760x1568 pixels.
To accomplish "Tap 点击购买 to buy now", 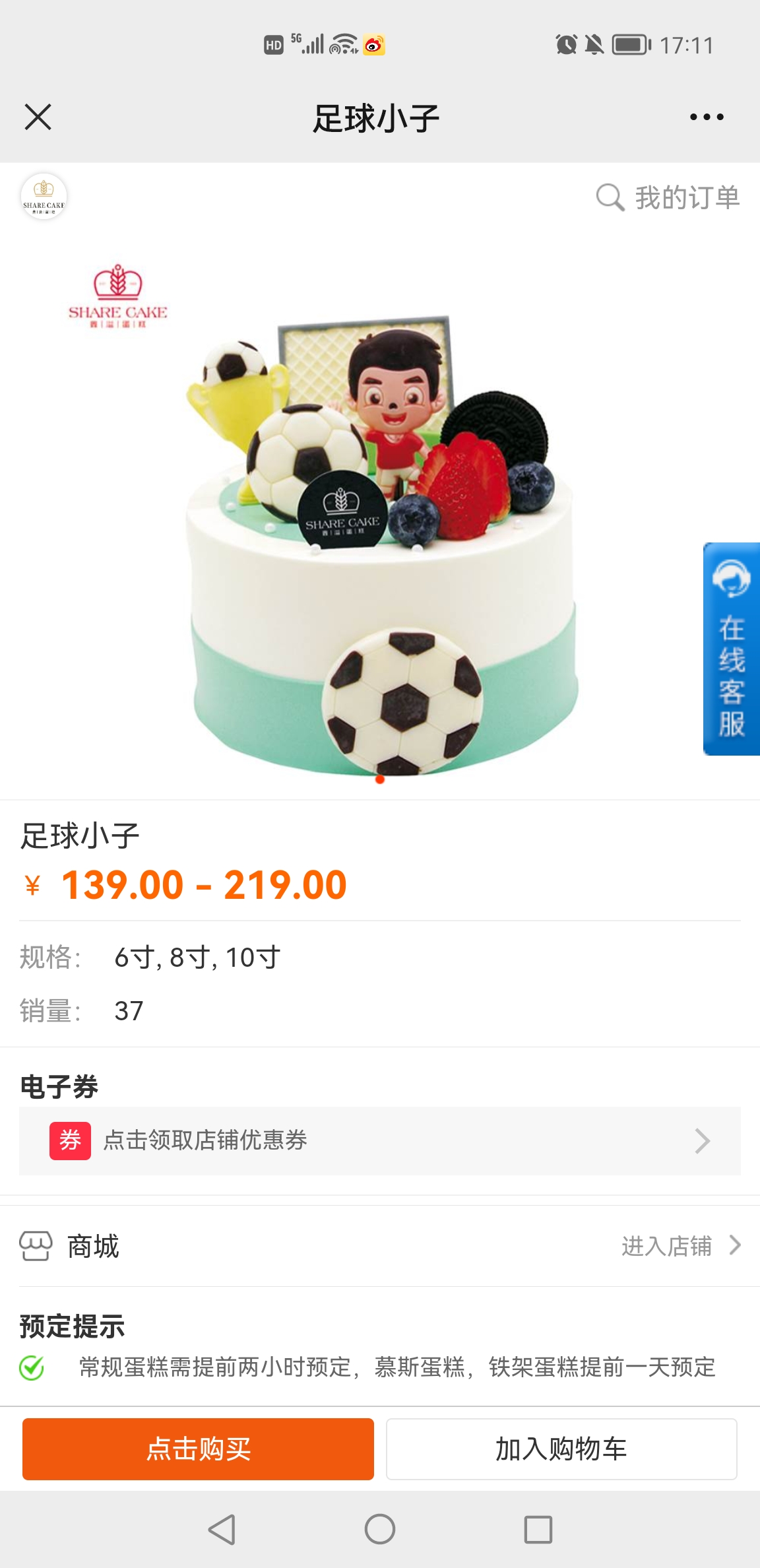I will point(198,1449).
